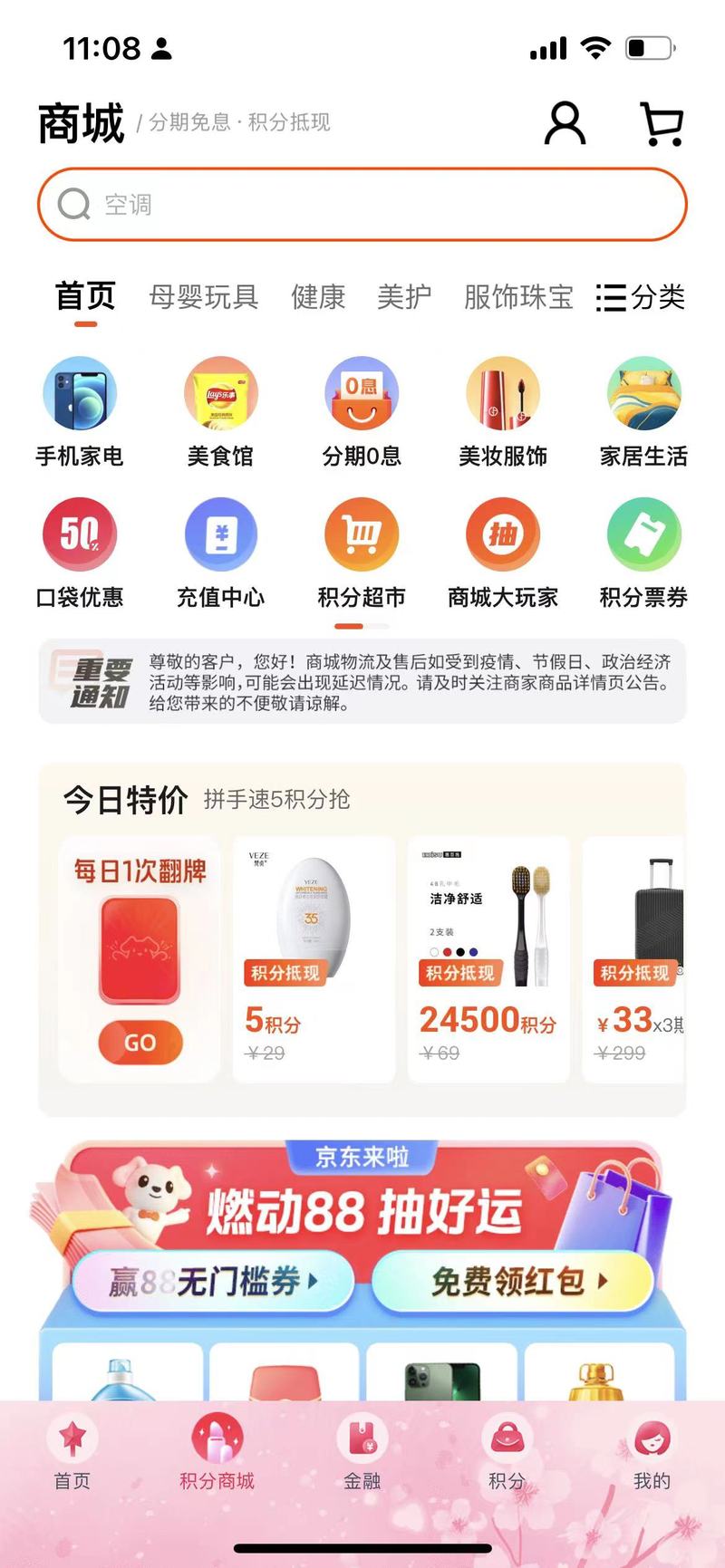Go to 我的 bottom tab

tap(652, 1453)
